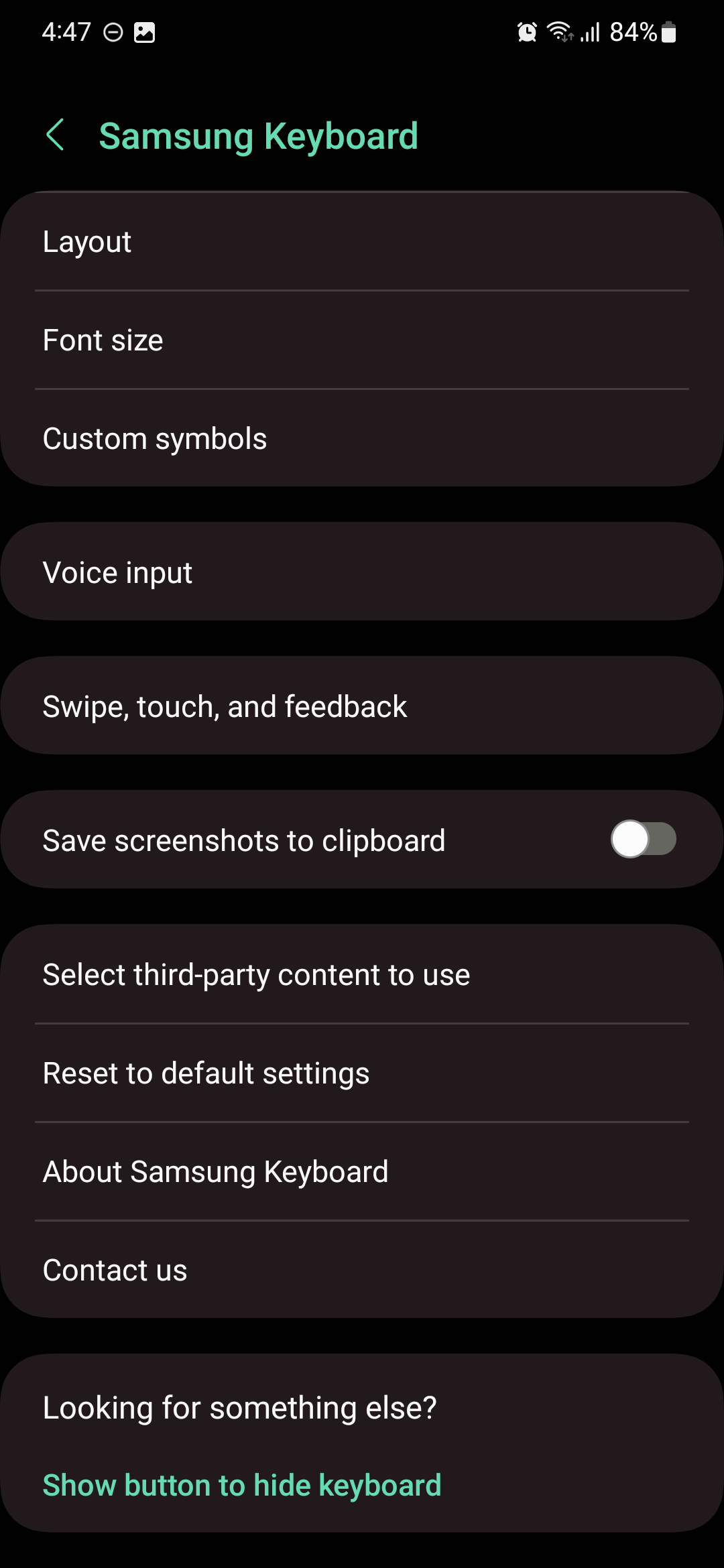The height and width of the screenshot is (1568, 724).
Task: Open the Contact us row
Action: (x=362, y=1270)
